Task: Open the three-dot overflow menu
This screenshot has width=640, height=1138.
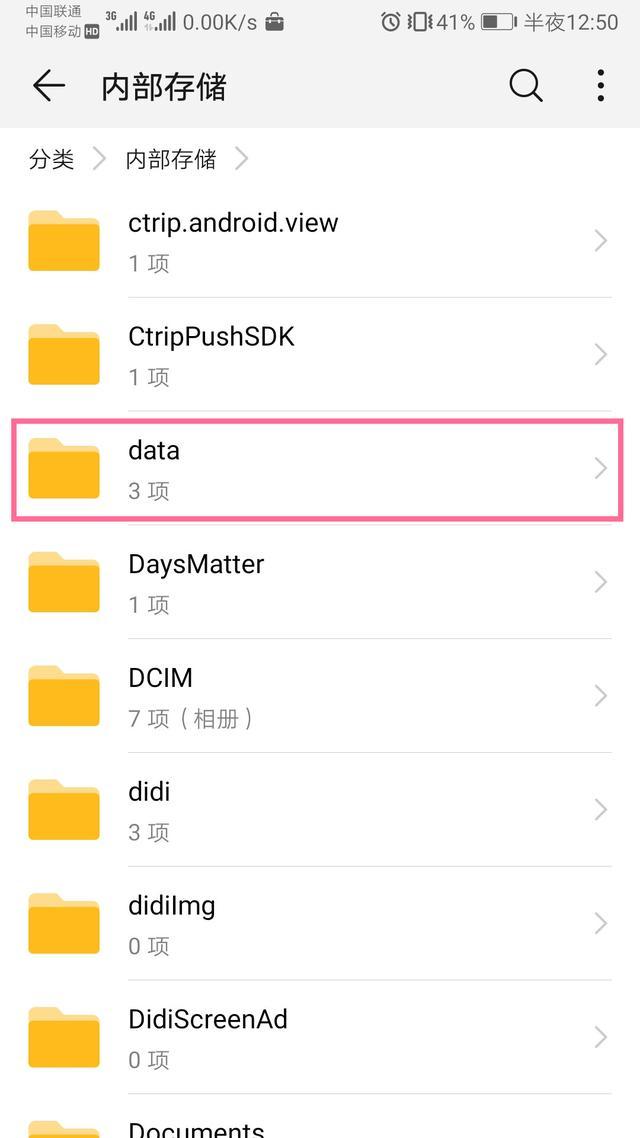Action: coord(600,86)
